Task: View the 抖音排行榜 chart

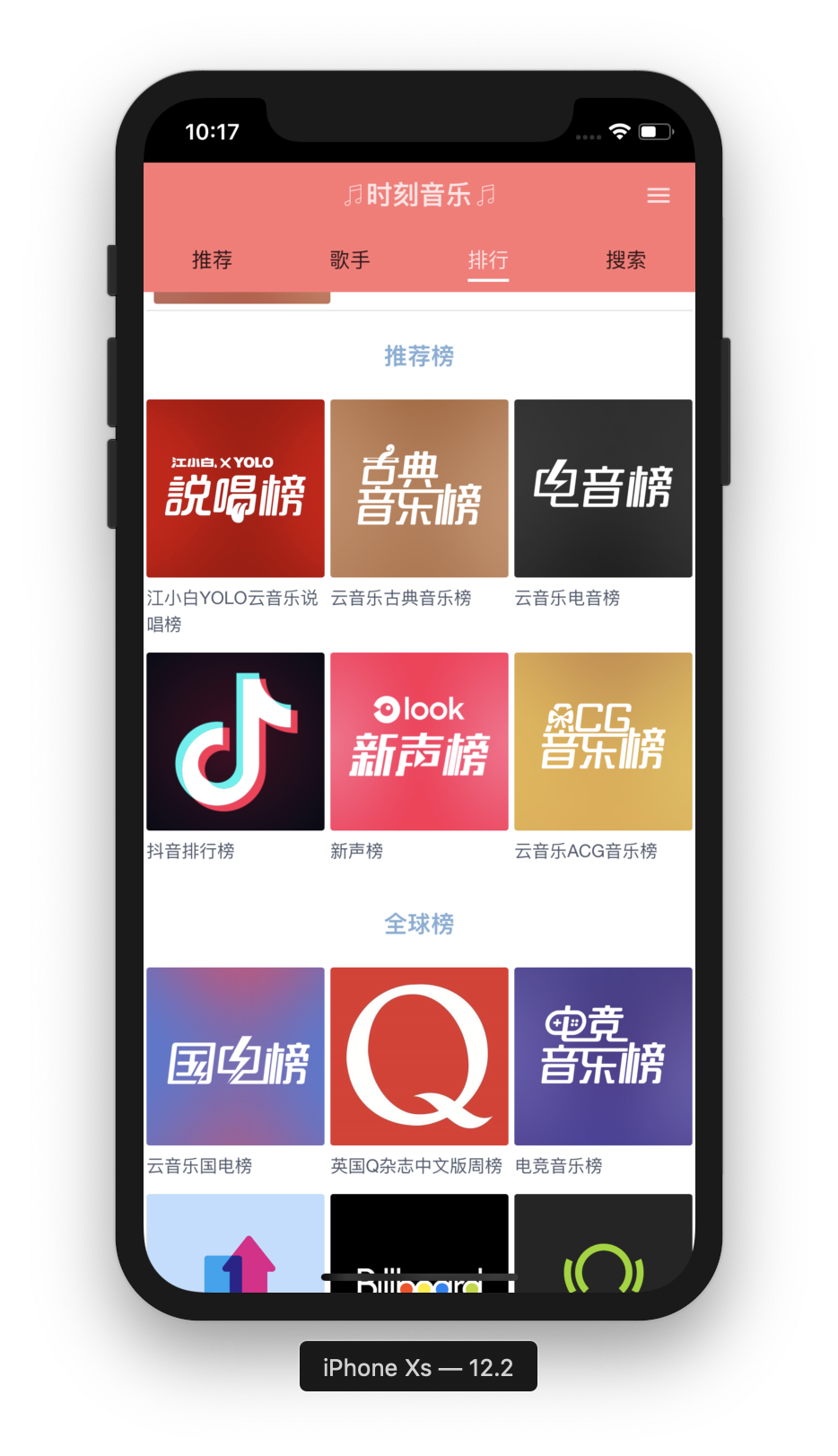Action: coord(235,741)
